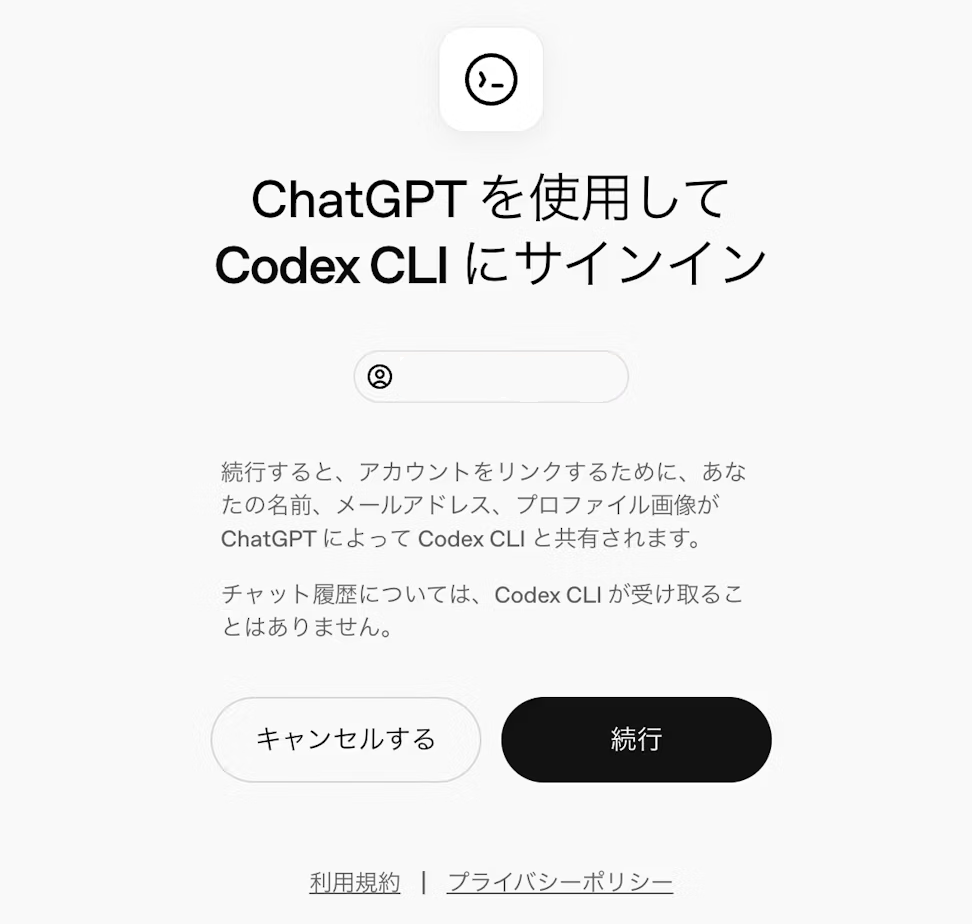The image size is (972, 924).
Task: Tap 続行 to continue signing in
Action: click(x=636, y=739)
